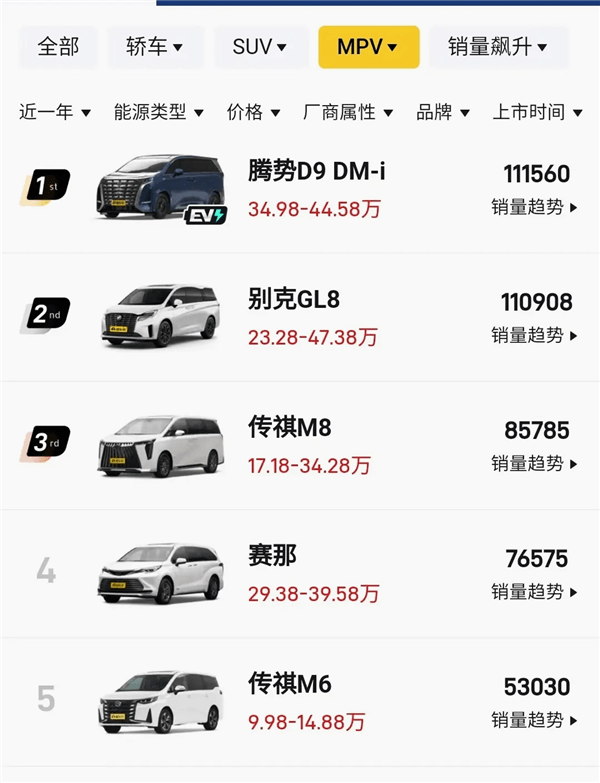Open the 腾势D9 DM-i car entry

tap(316, 172)
